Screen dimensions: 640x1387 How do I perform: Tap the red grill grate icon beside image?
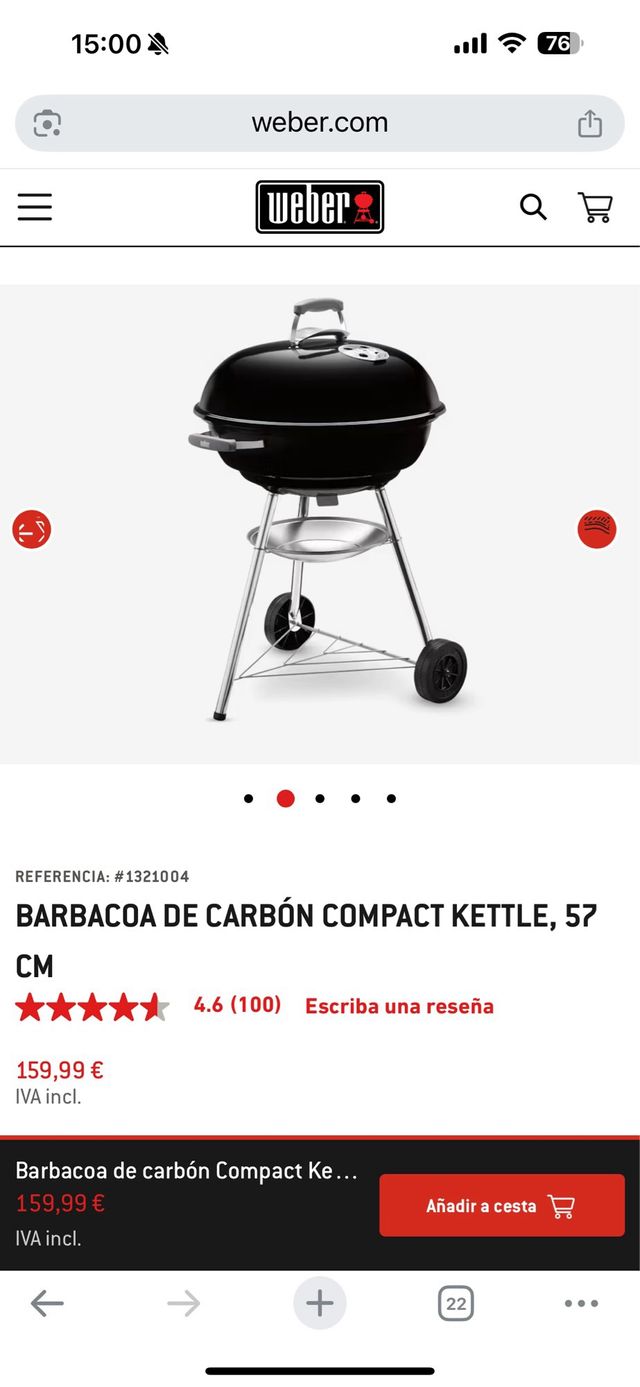[597, 529]
